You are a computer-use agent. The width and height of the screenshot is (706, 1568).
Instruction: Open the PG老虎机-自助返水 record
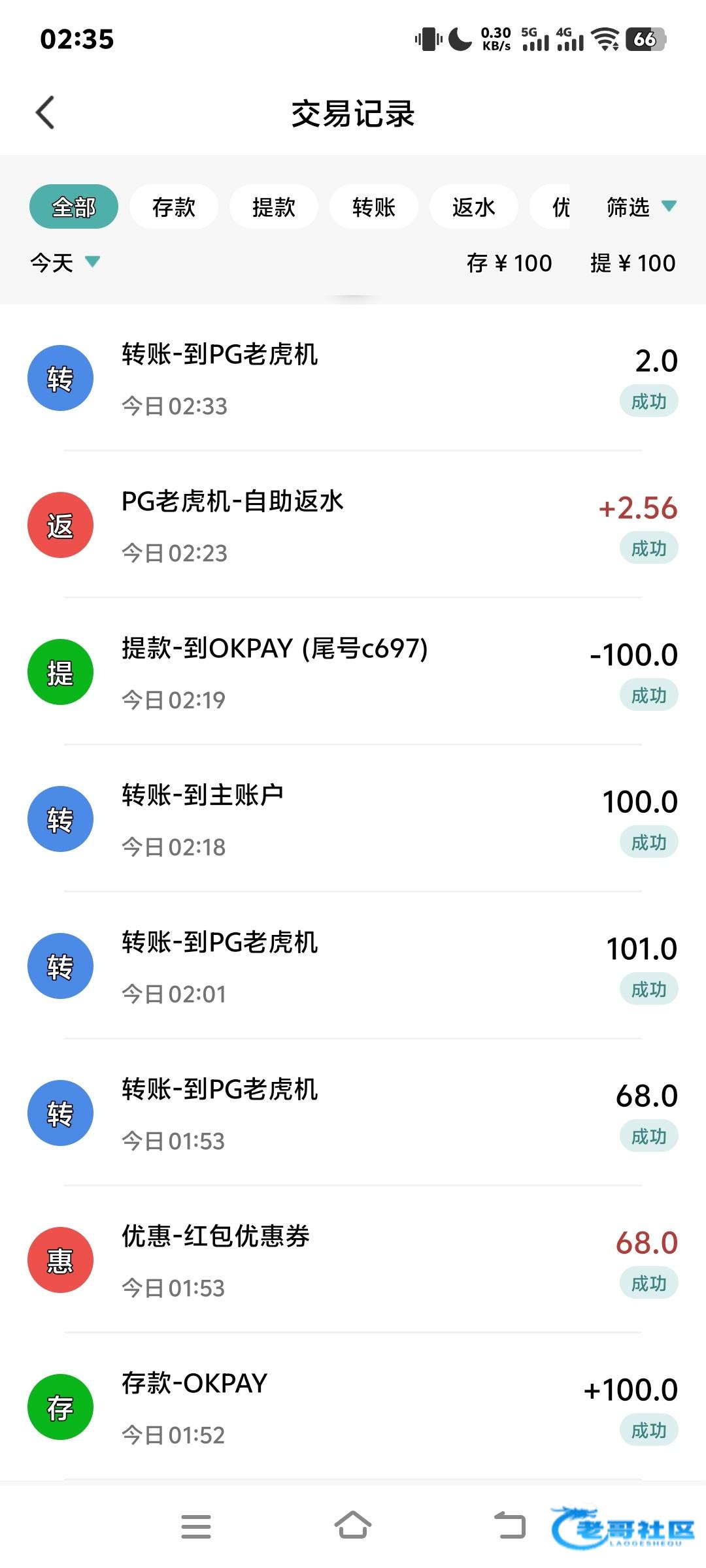tap(353, 525)
